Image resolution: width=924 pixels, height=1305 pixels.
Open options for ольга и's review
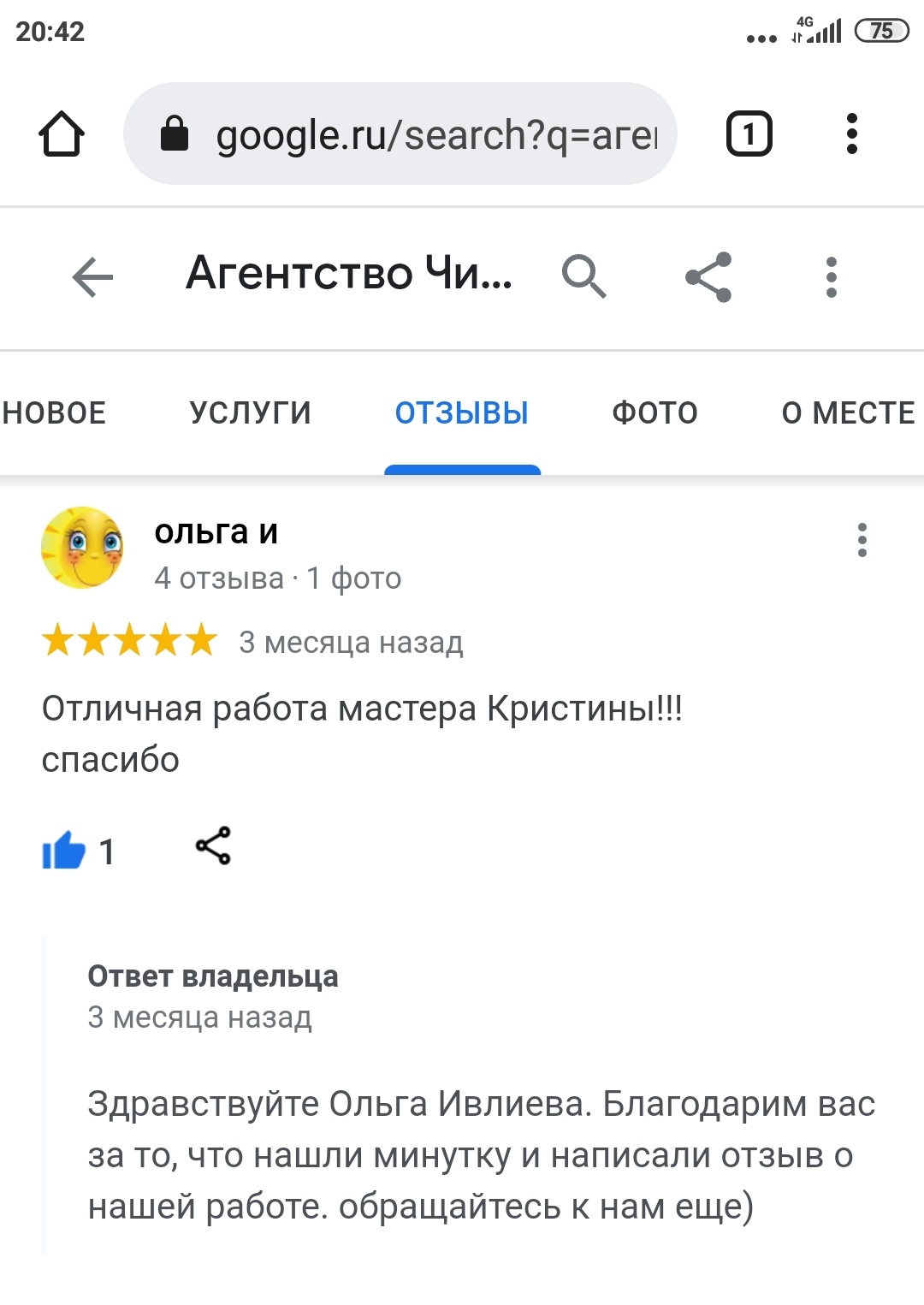coord(862,540)
